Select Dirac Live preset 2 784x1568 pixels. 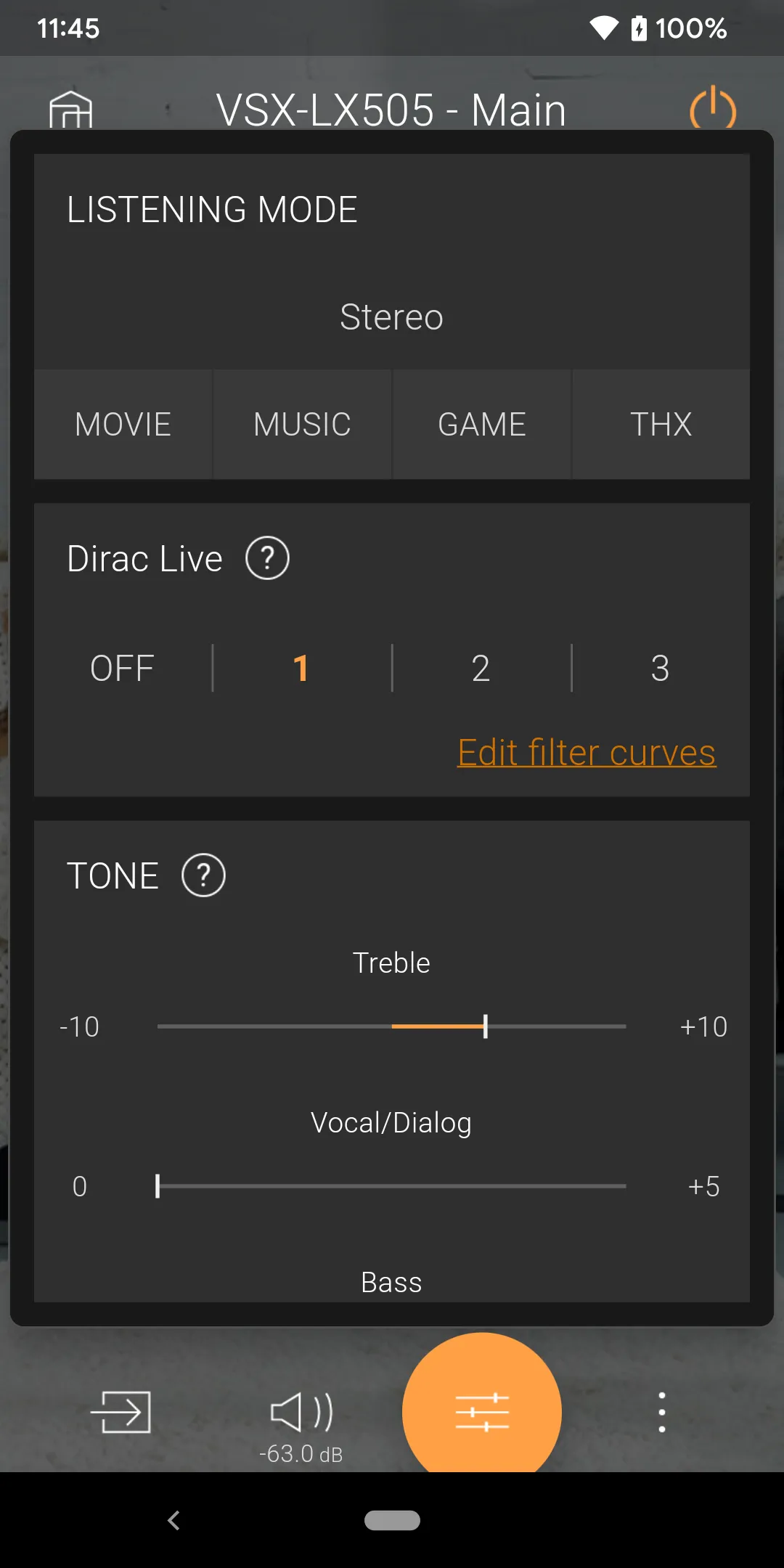[481, 667]
